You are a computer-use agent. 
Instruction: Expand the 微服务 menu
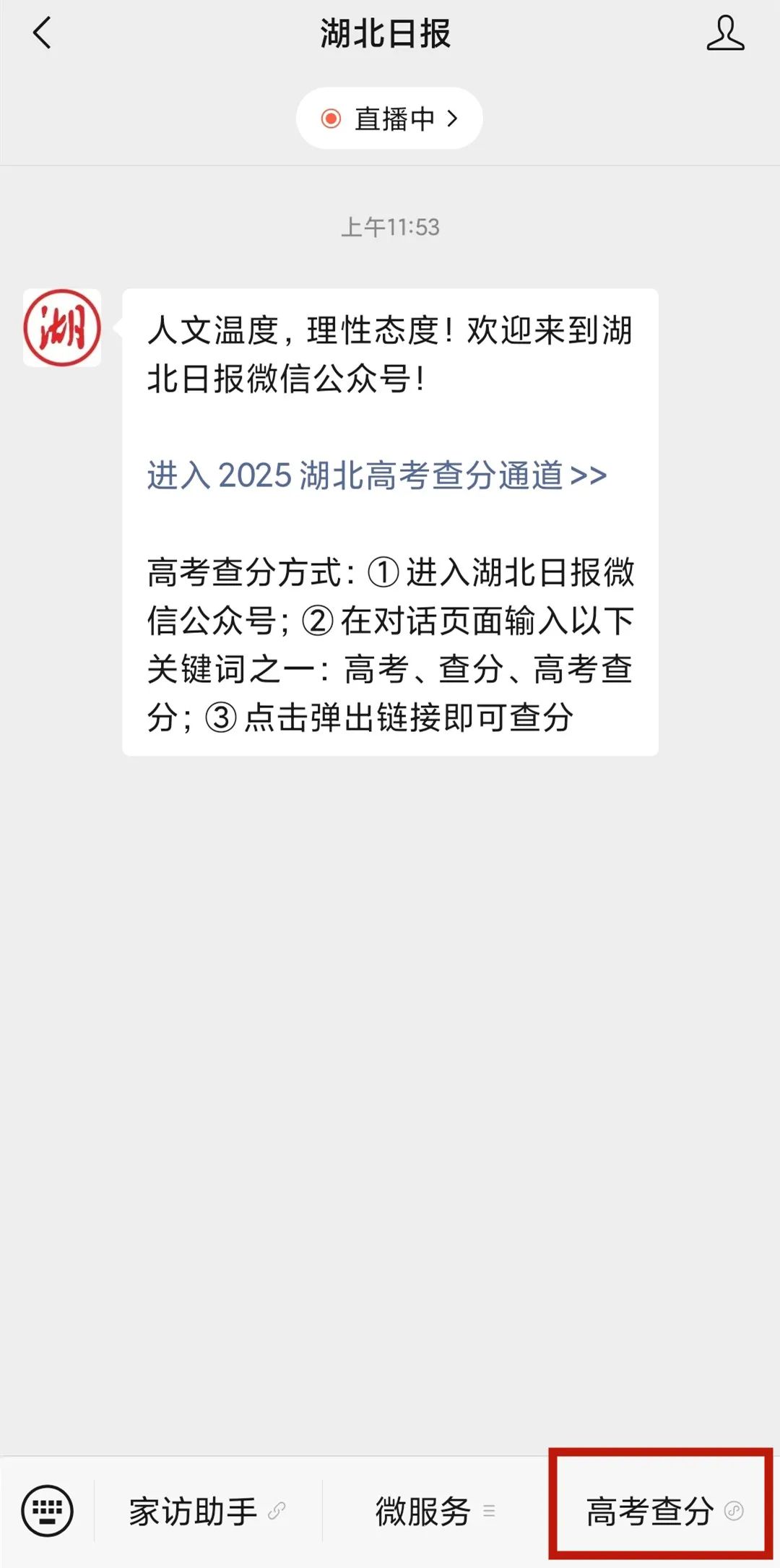(435, 1511)
